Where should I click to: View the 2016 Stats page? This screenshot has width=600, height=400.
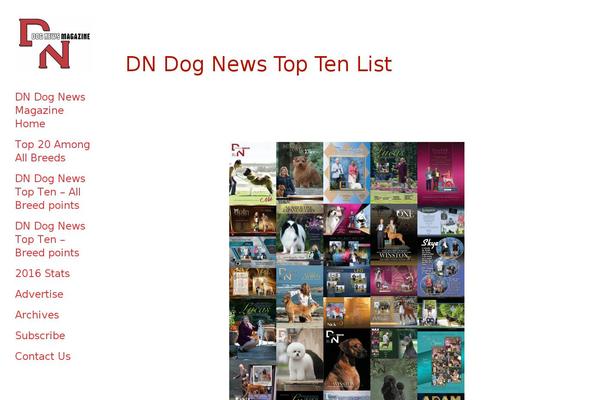42,273
